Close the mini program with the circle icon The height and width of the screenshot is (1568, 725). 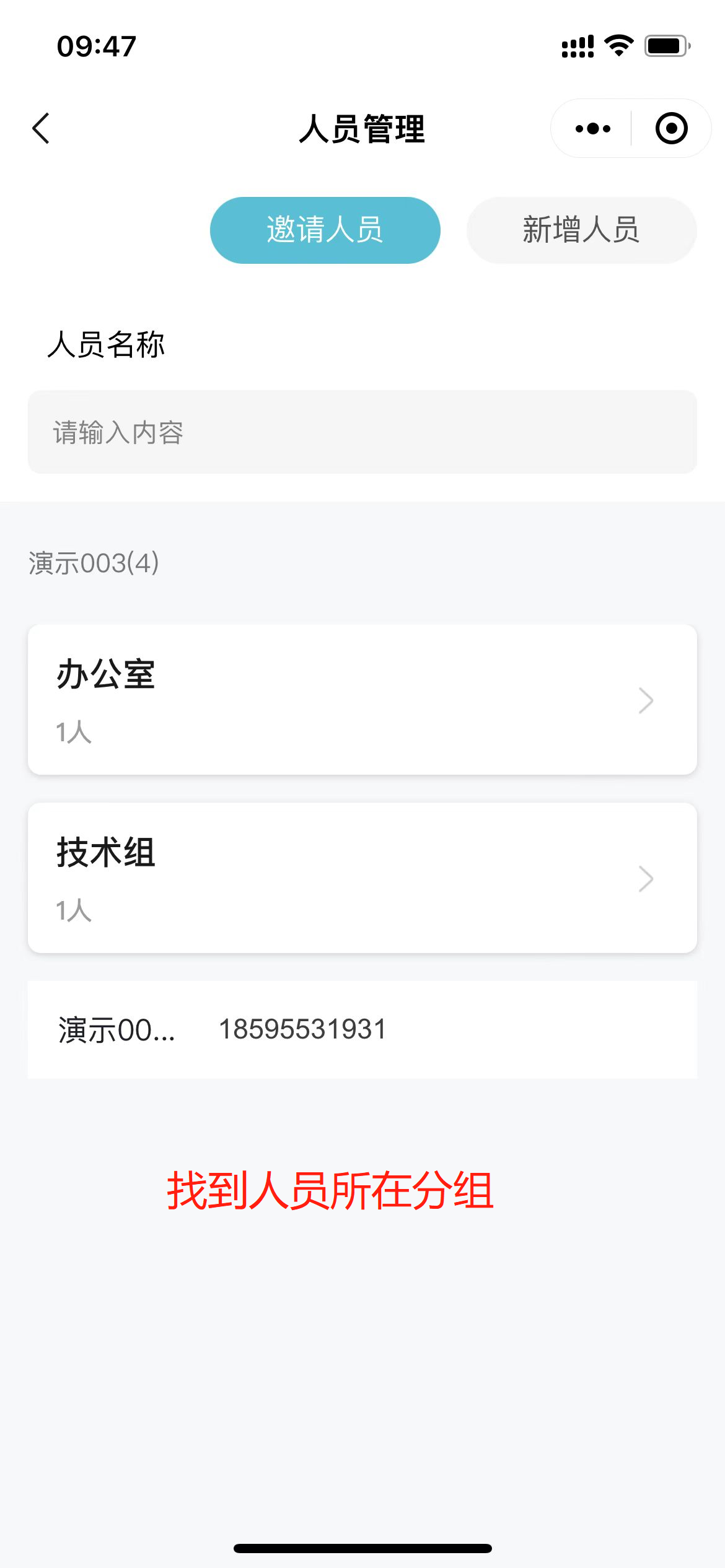671,128
